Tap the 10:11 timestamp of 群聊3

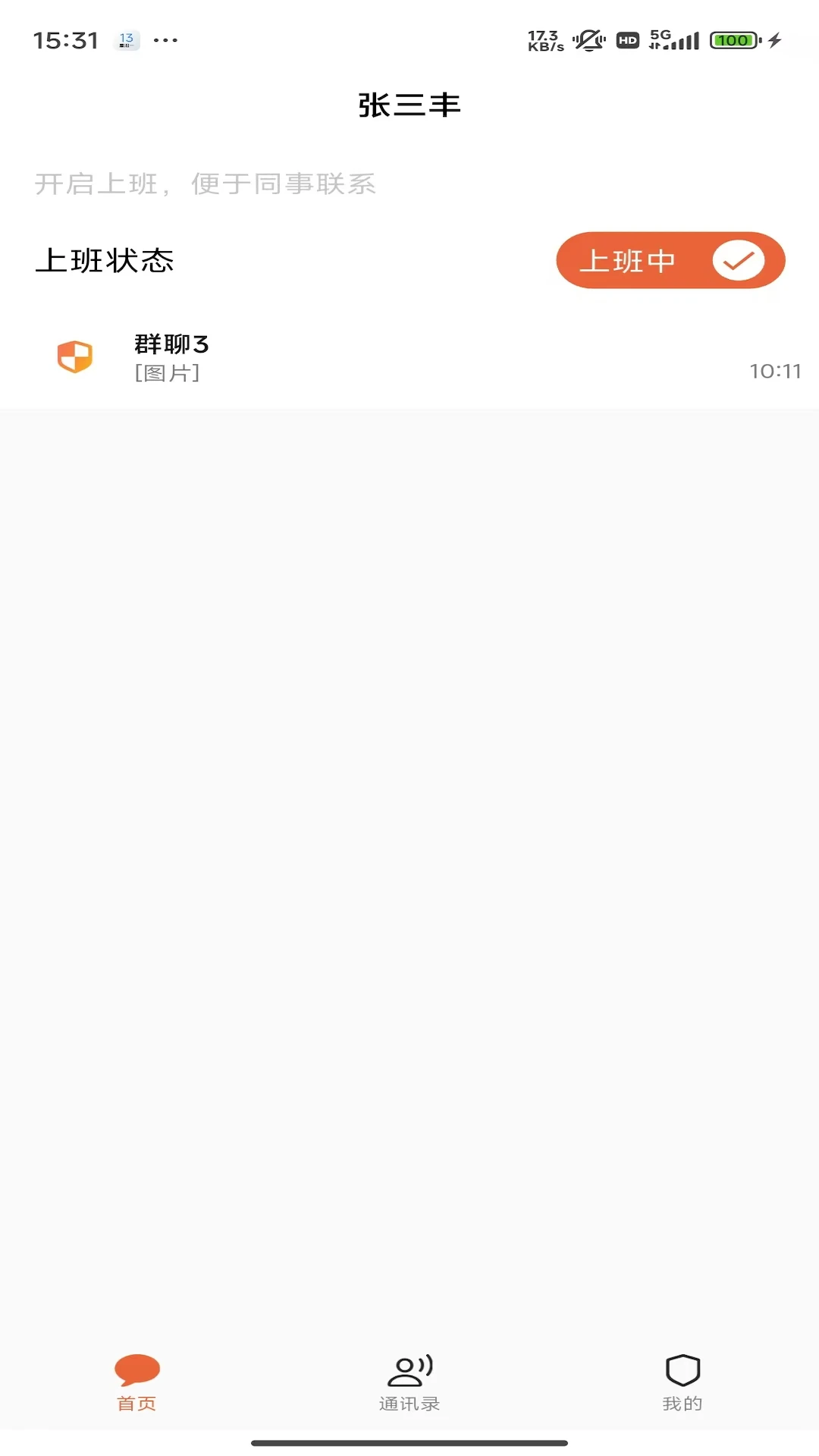click(775, 371)
